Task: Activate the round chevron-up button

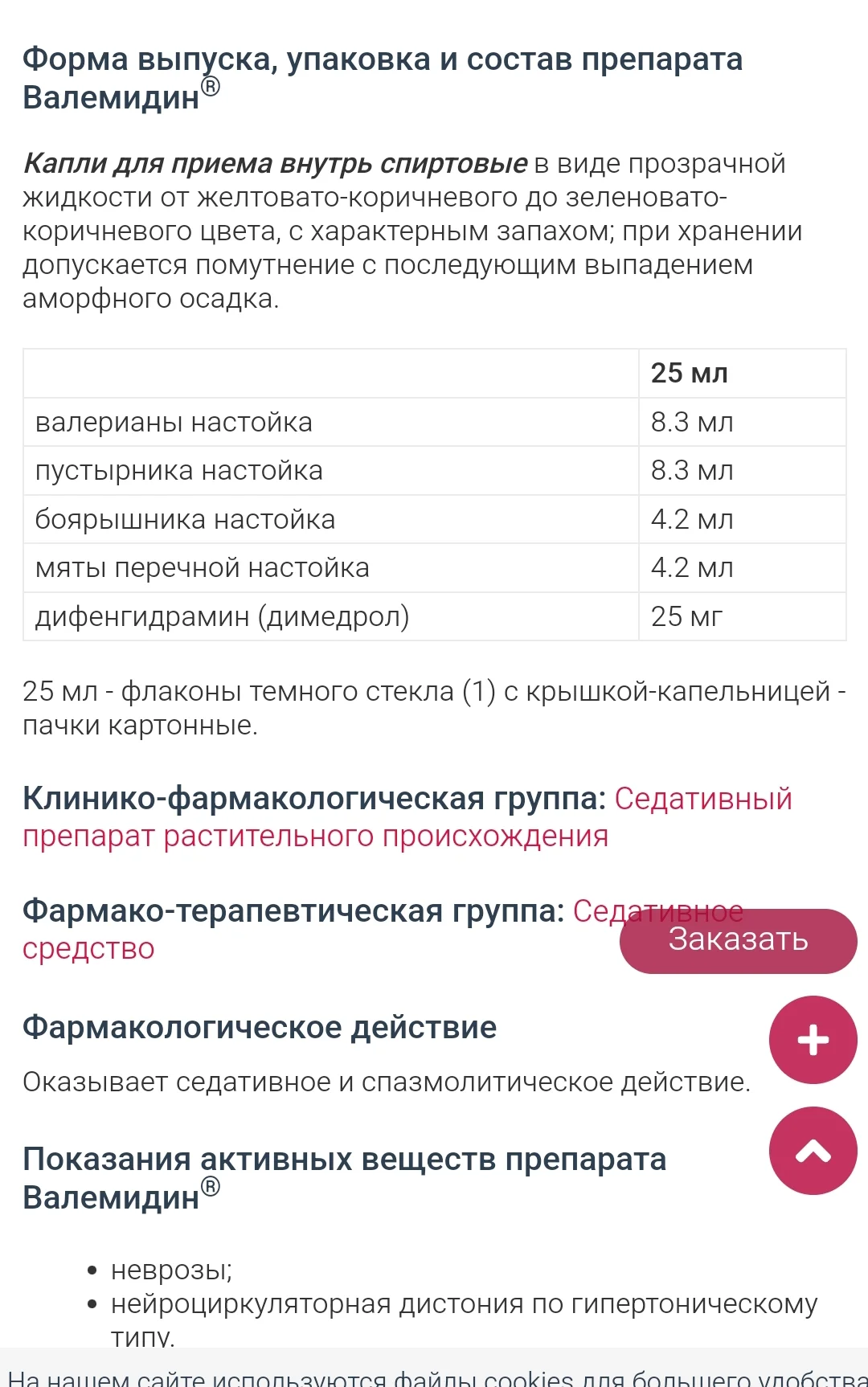Action: (813, 1152)
